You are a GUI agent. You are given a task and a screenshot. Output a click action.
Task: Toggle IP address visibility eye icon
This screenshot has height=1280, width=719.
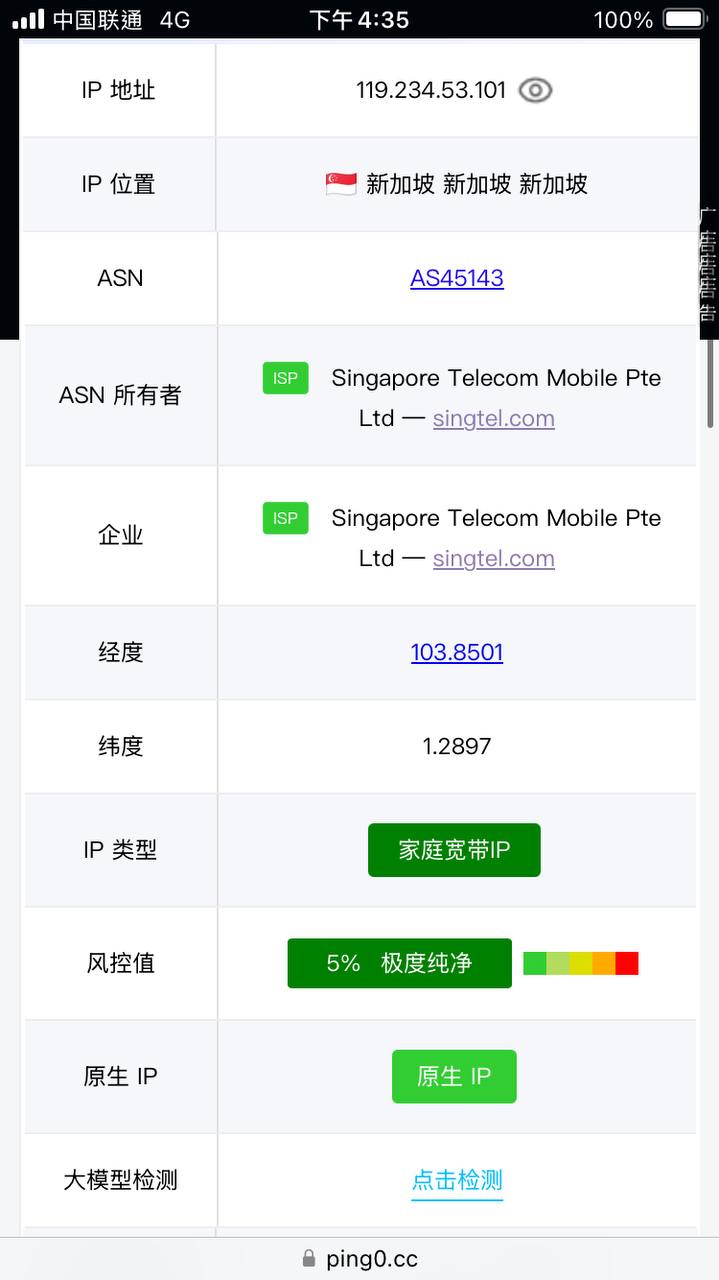(x=535, y=91)
